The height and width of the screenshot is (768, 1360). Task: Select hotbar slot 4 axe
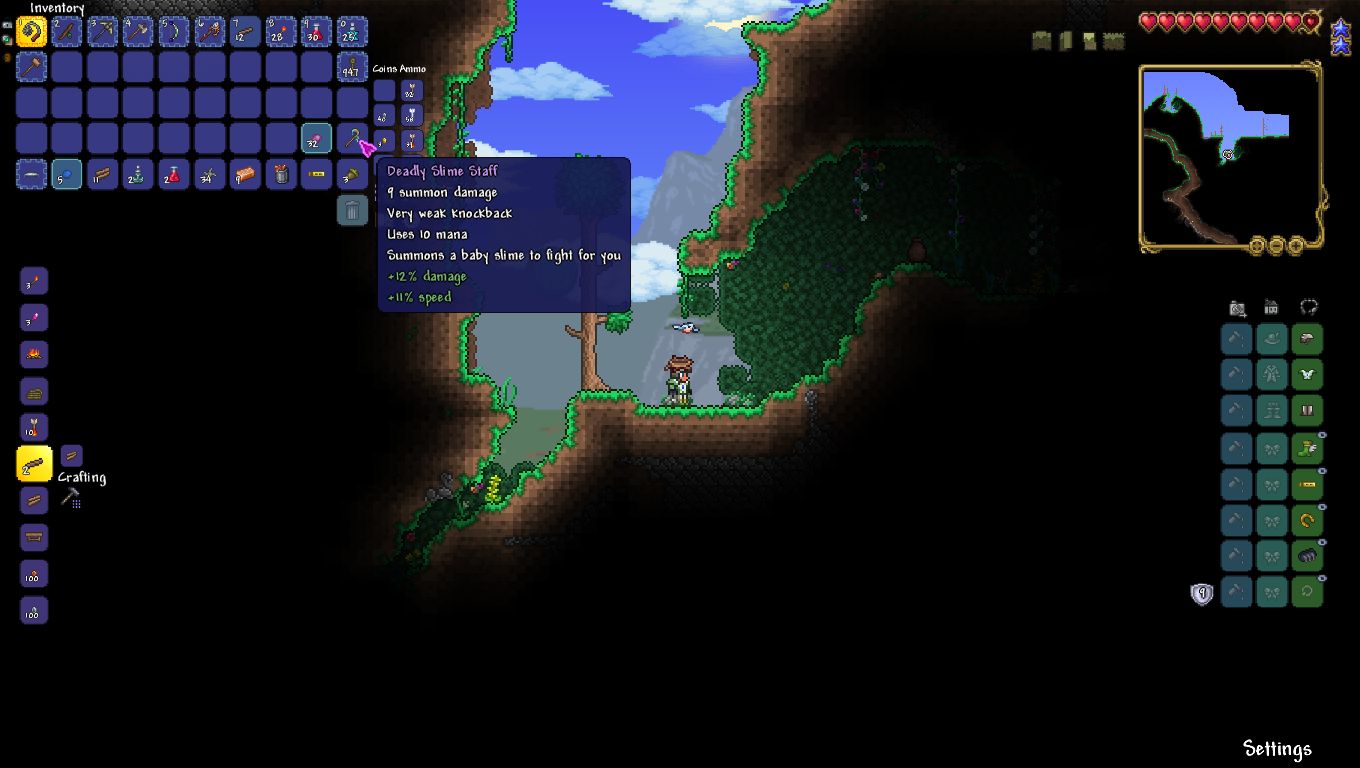tap(138, 32)
